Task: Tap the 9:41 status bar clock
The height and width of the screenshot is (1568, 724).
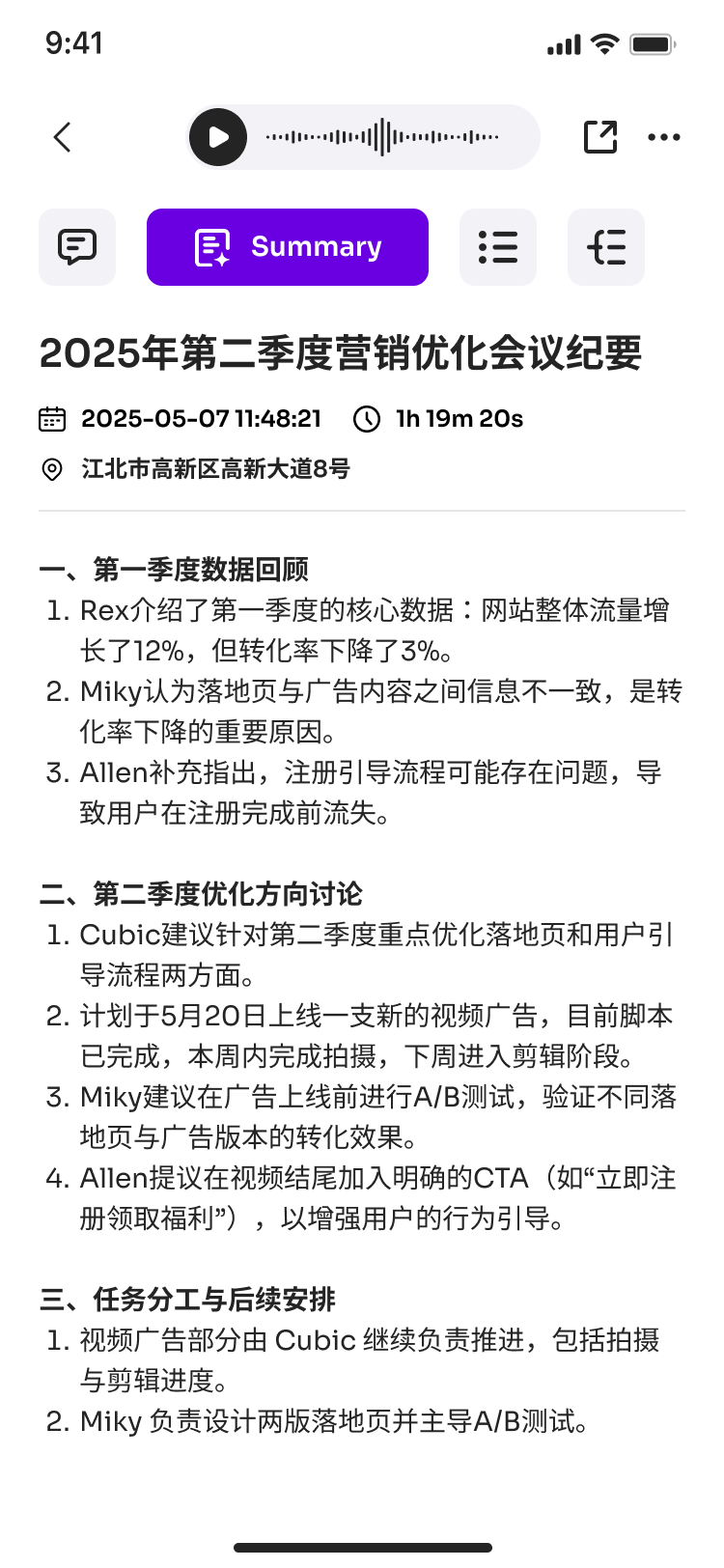Action: tap(72, 42)
